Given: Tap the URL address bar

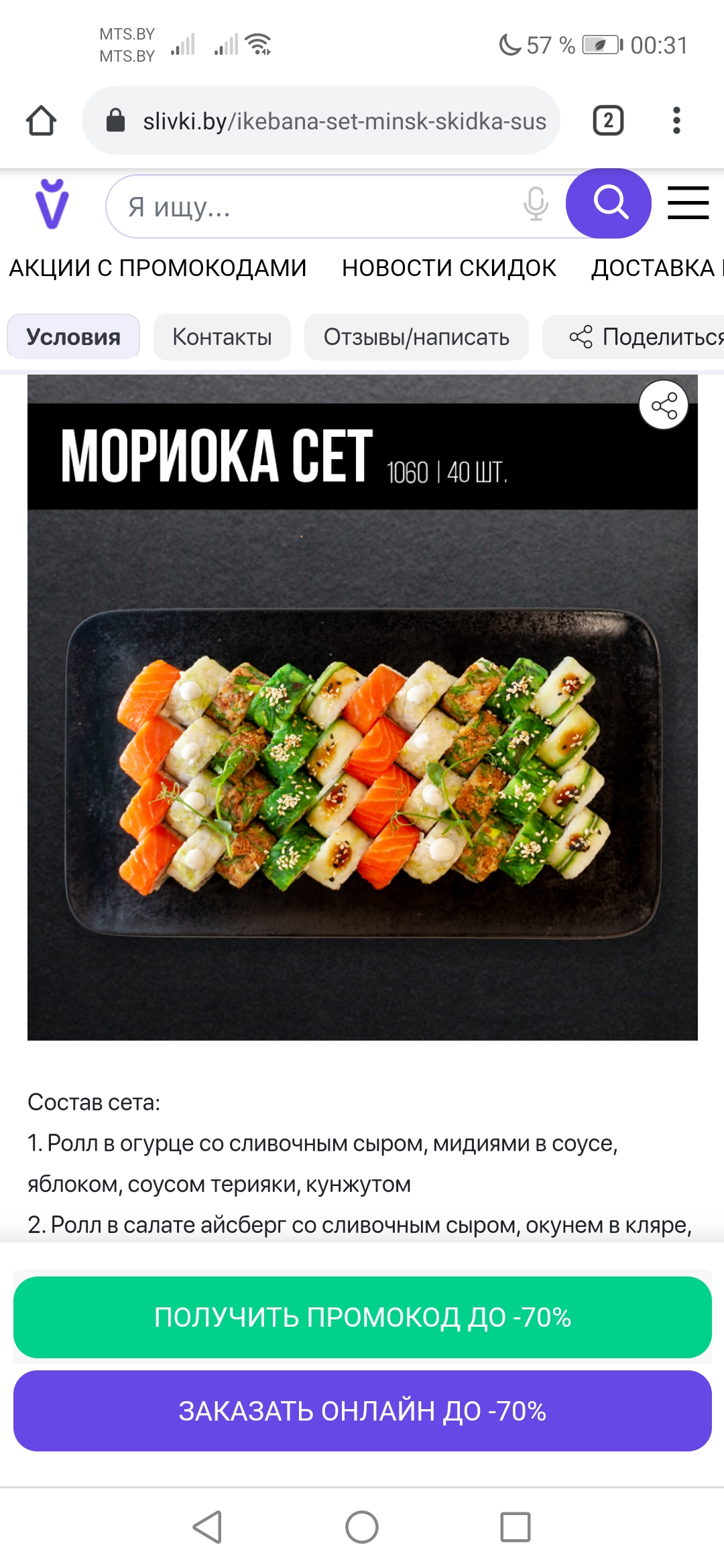Looking at the screenshot, I should [322, 121].
